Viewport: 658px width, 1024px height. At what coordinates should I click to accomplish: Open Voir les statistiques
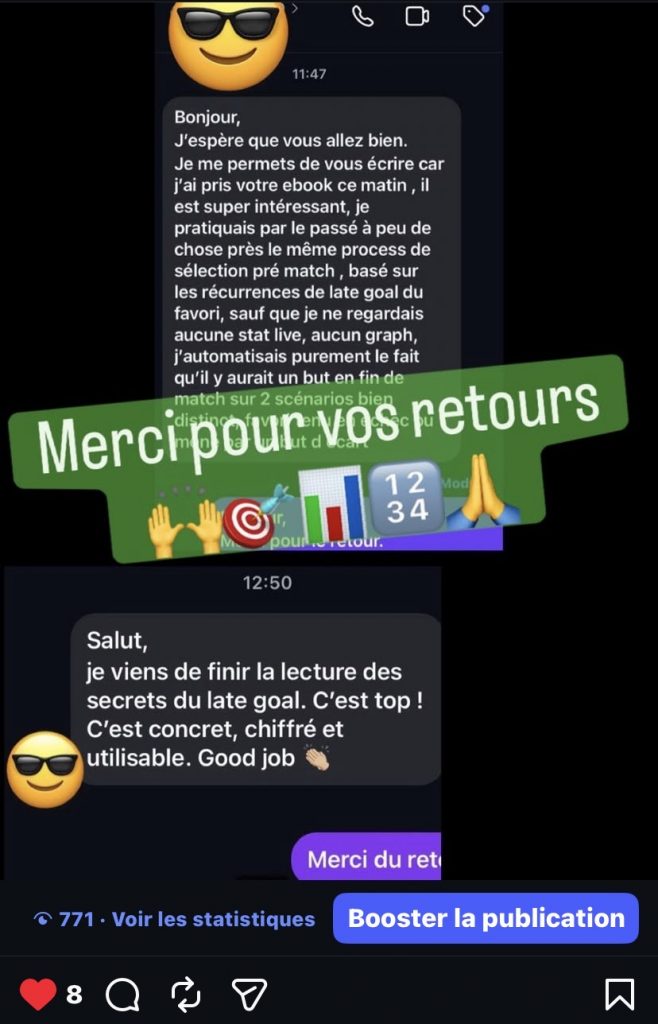coord(213,919)
